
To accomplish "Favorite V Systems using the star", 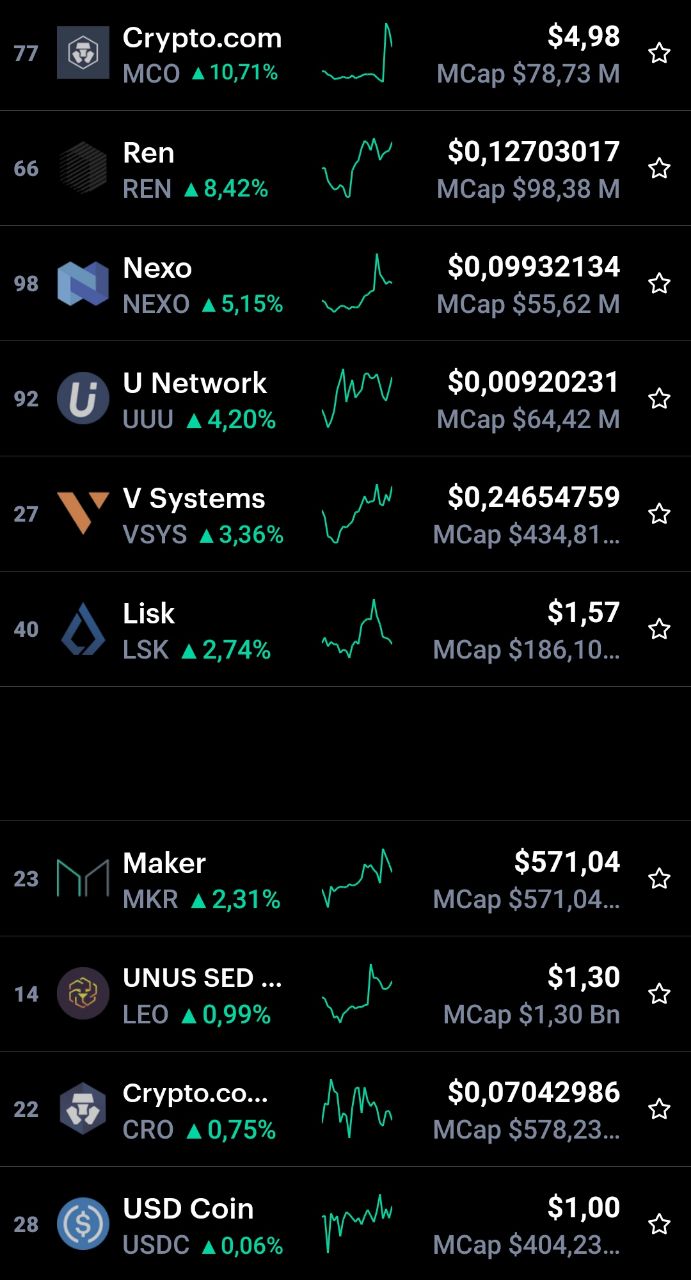I will click(659, 514).
